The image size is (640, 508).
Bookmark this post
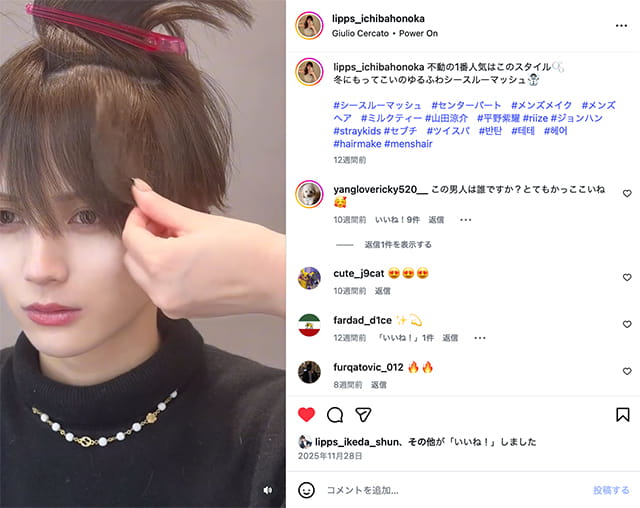point(622,414)
